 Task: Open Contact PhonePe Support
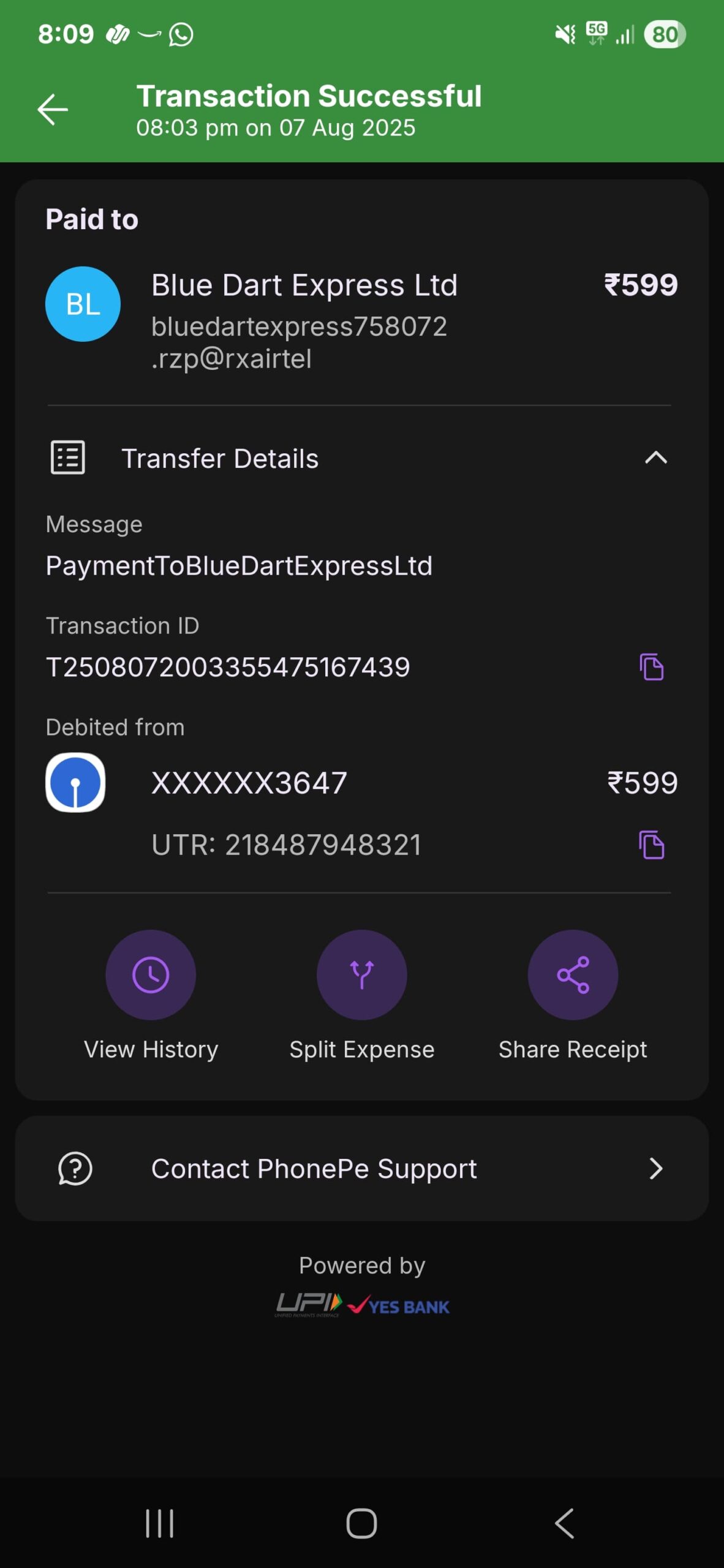click(x=361, y=1169)
